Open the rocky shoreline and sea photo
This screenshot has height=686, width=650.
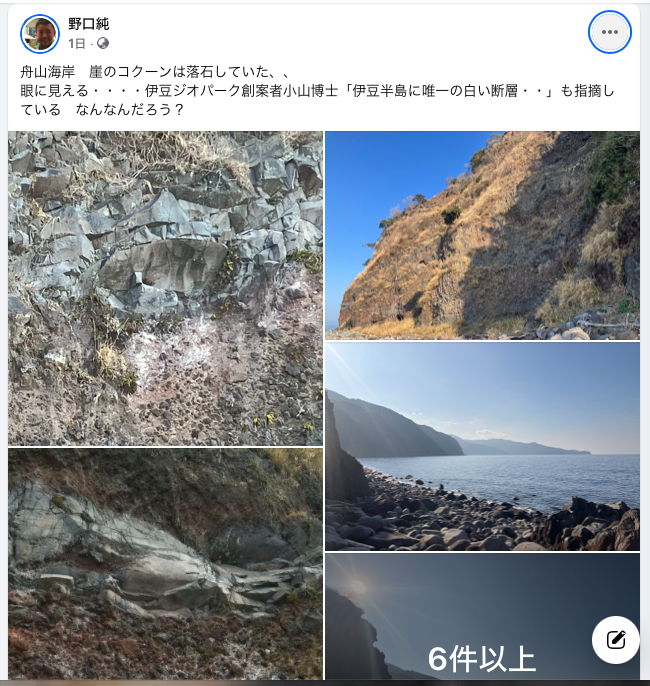click(x=482, y=446)
